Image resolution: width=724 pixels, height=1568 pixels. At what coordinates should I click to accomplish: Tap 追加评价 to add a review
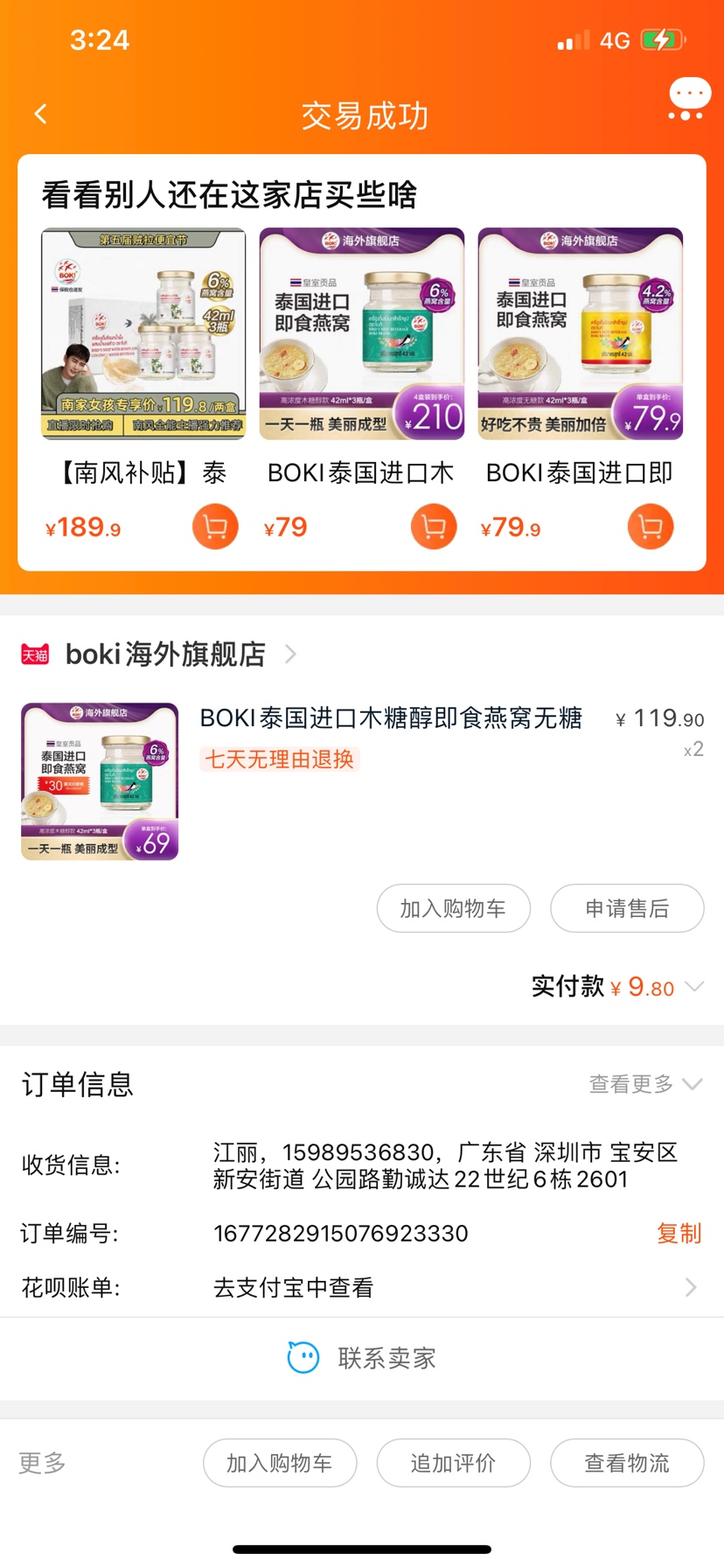click(454, 1462)
